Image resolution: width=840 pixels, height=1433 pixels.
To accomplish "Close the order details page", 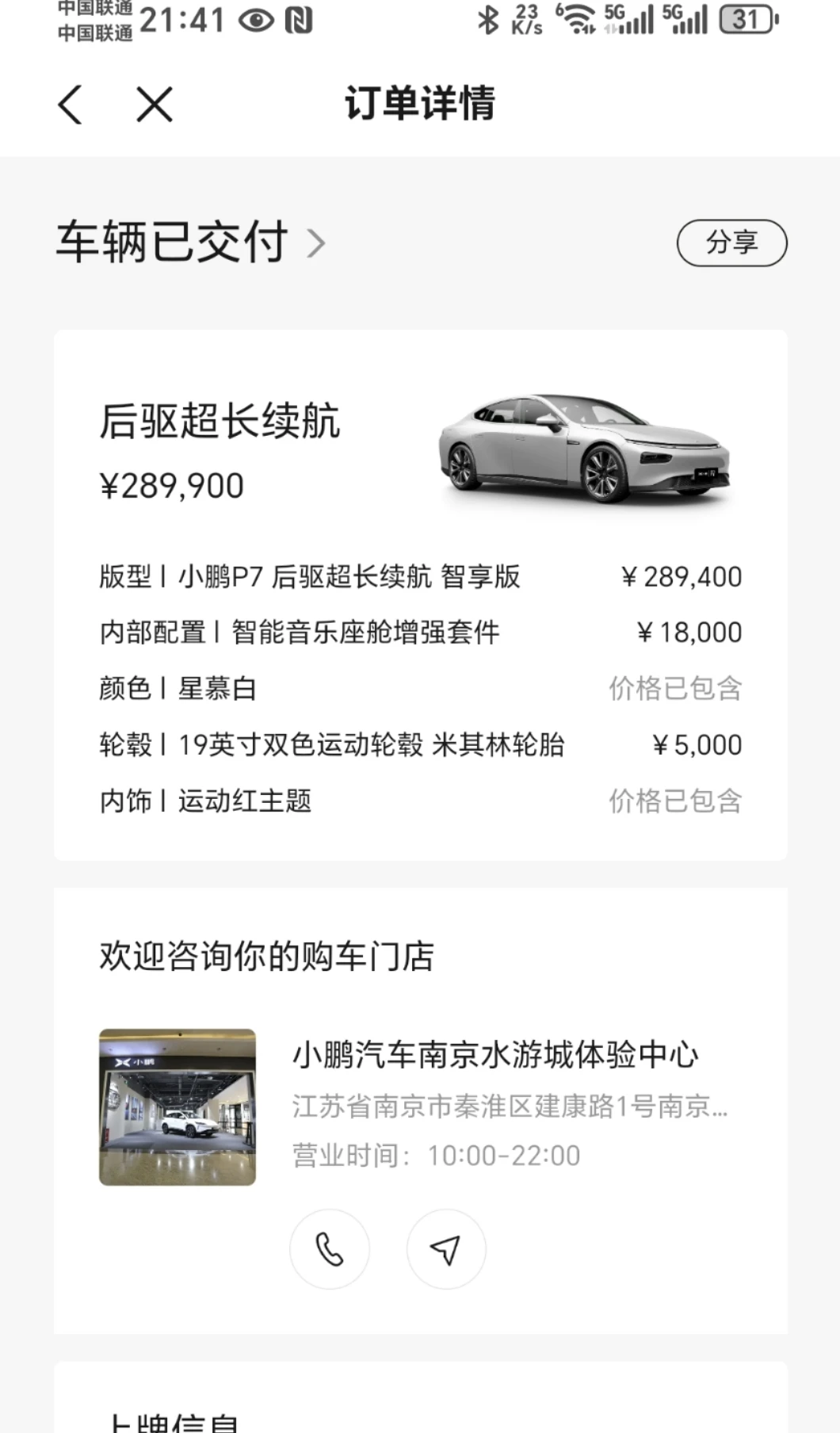I will [154, 105].
